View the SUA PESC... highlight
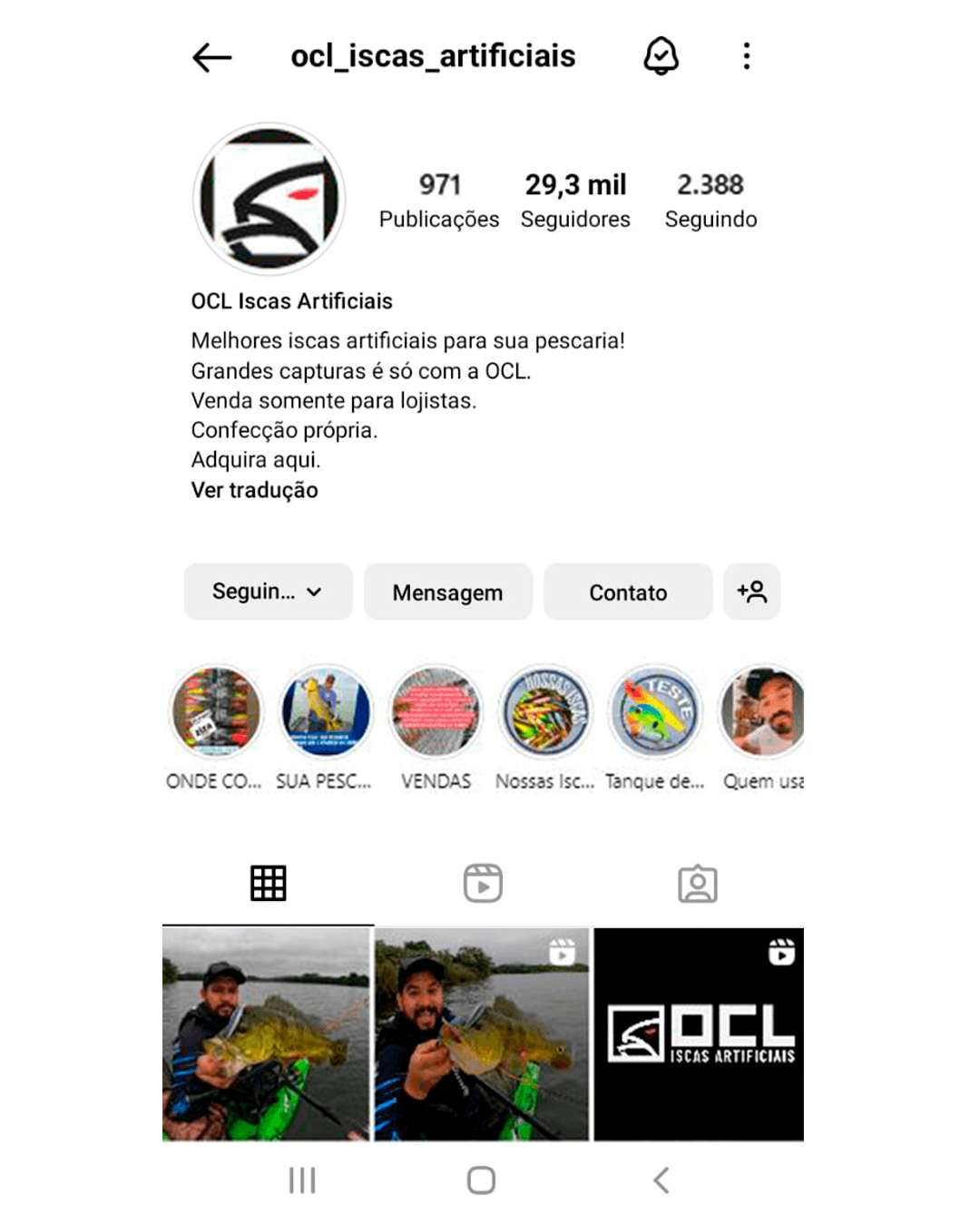 point(325,713)
